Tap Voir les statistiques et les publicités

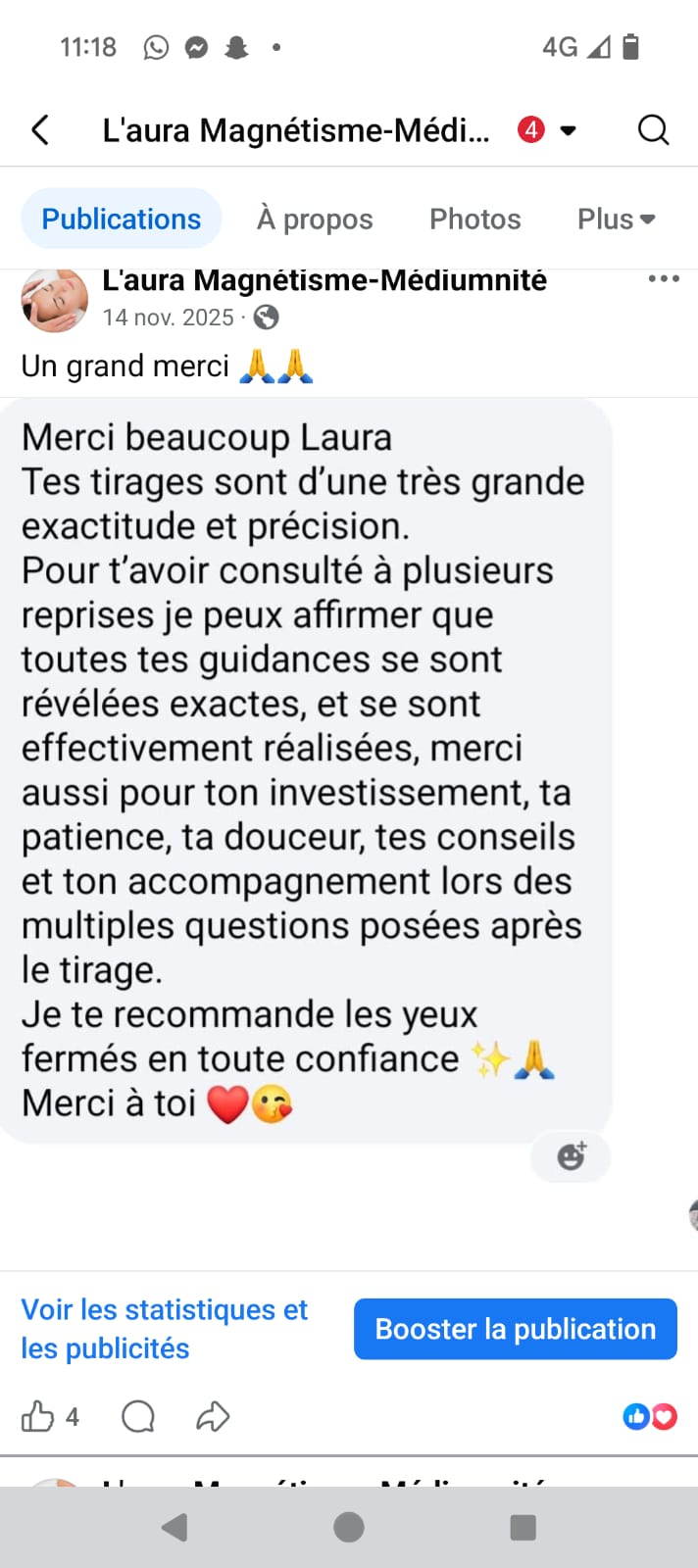[x=165, y=1329]
